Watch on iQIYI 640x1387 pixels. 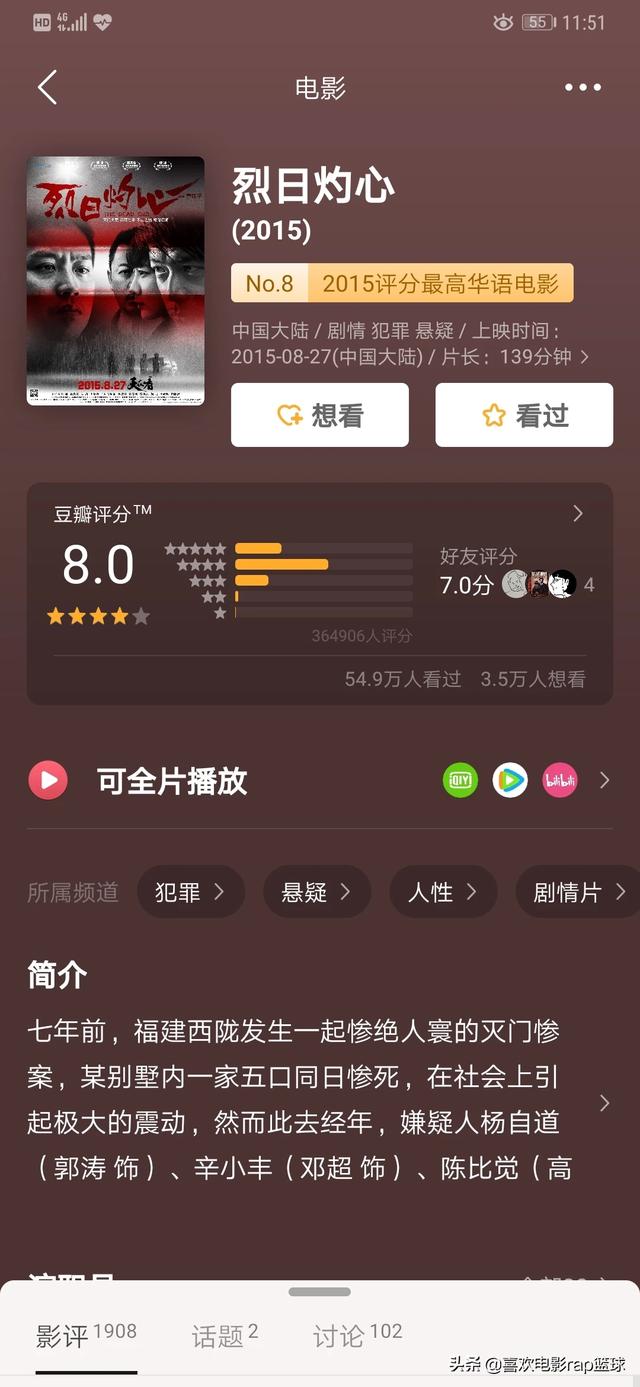point(460,780)
